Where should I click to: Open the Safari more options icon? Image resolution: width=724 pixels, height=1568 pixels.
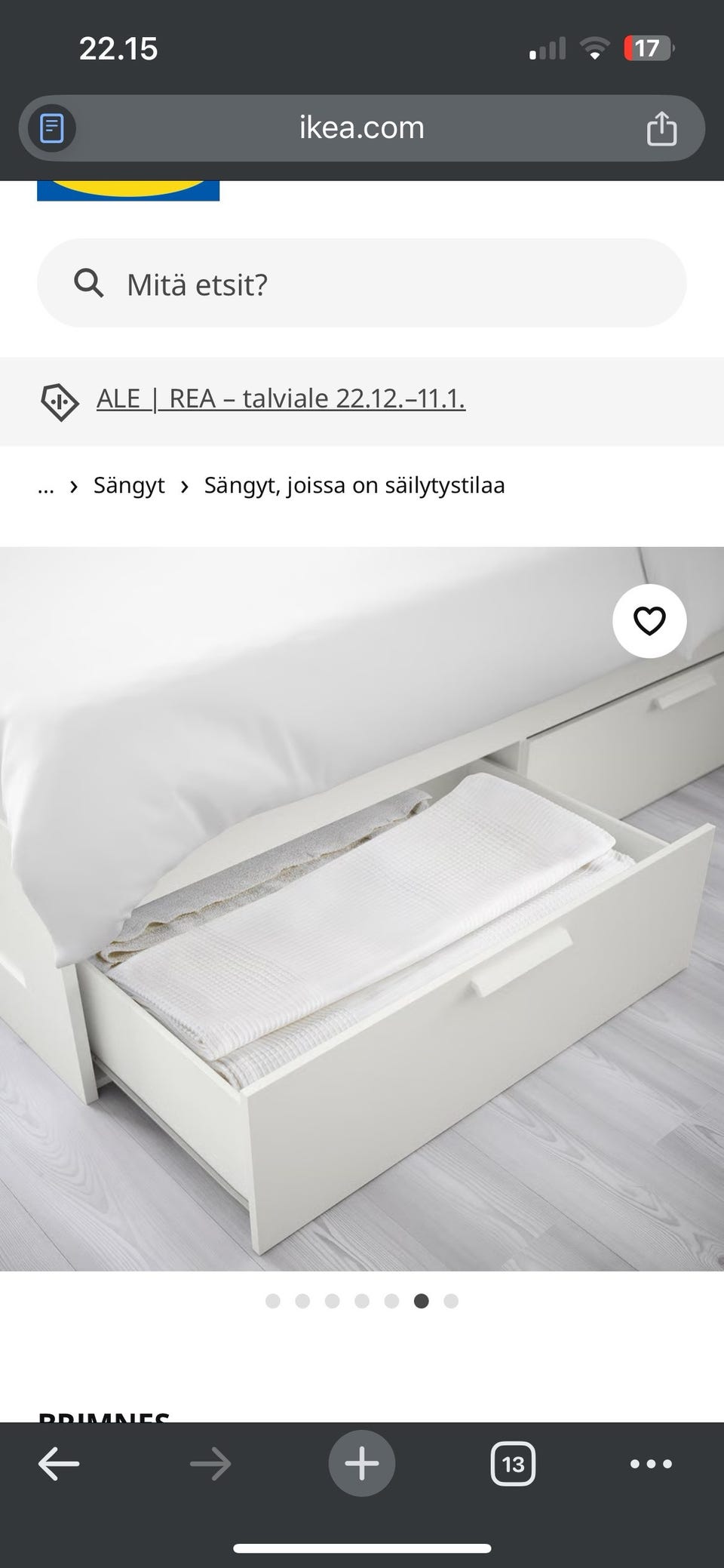pyautogui.click(x=650, y=1465)
